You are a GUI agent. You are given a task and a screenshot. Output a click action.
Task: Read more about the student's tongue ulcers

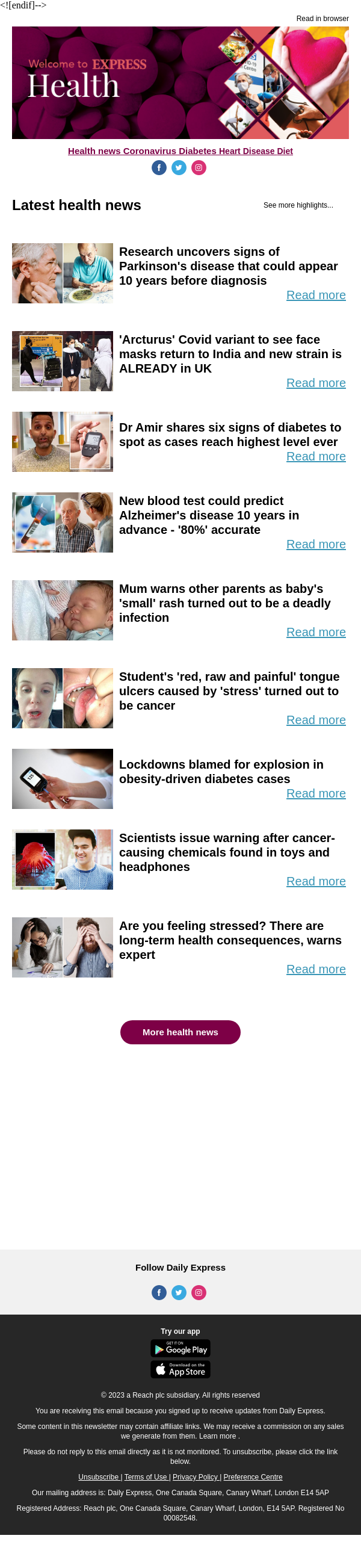tap(315, 720)
